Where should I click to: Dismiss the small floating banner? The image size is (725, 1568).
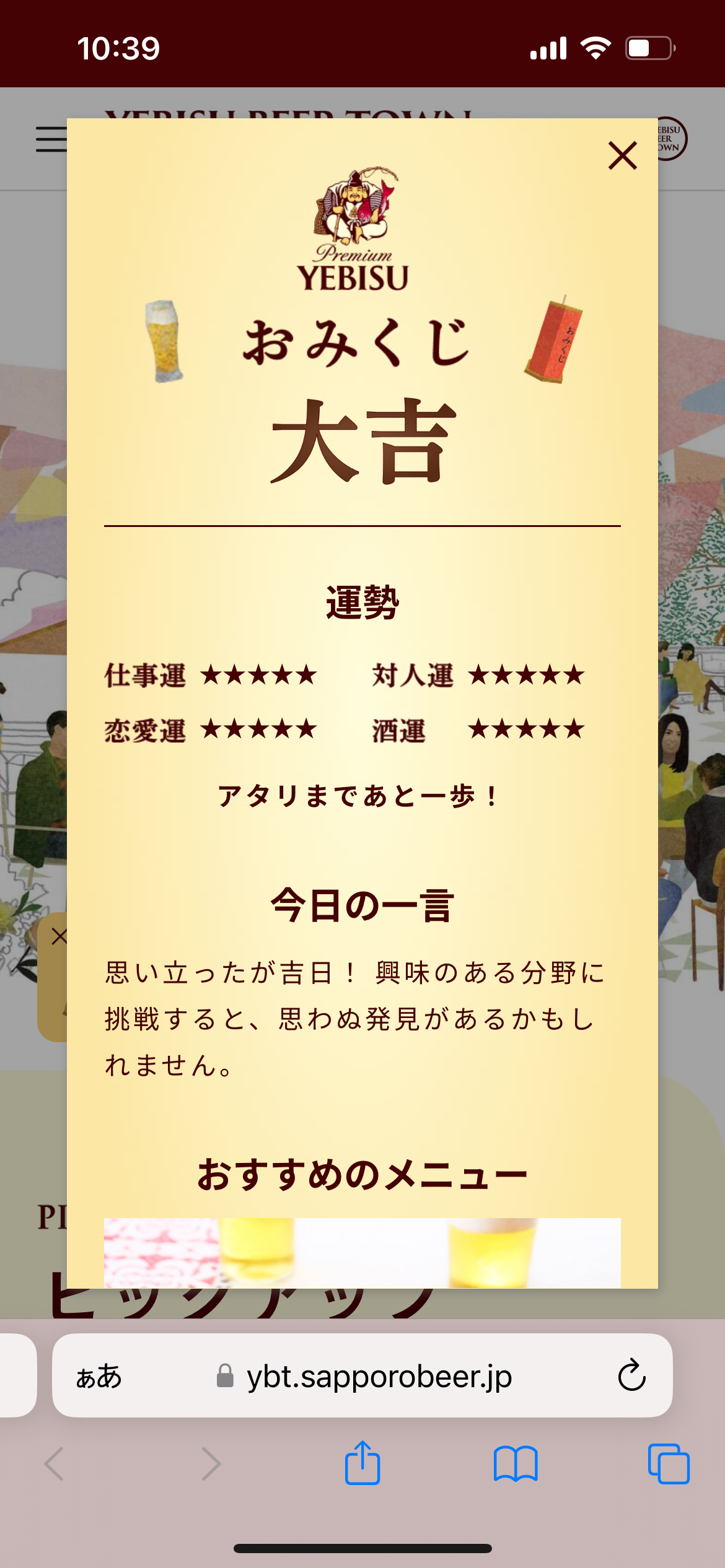click(59, 936)
